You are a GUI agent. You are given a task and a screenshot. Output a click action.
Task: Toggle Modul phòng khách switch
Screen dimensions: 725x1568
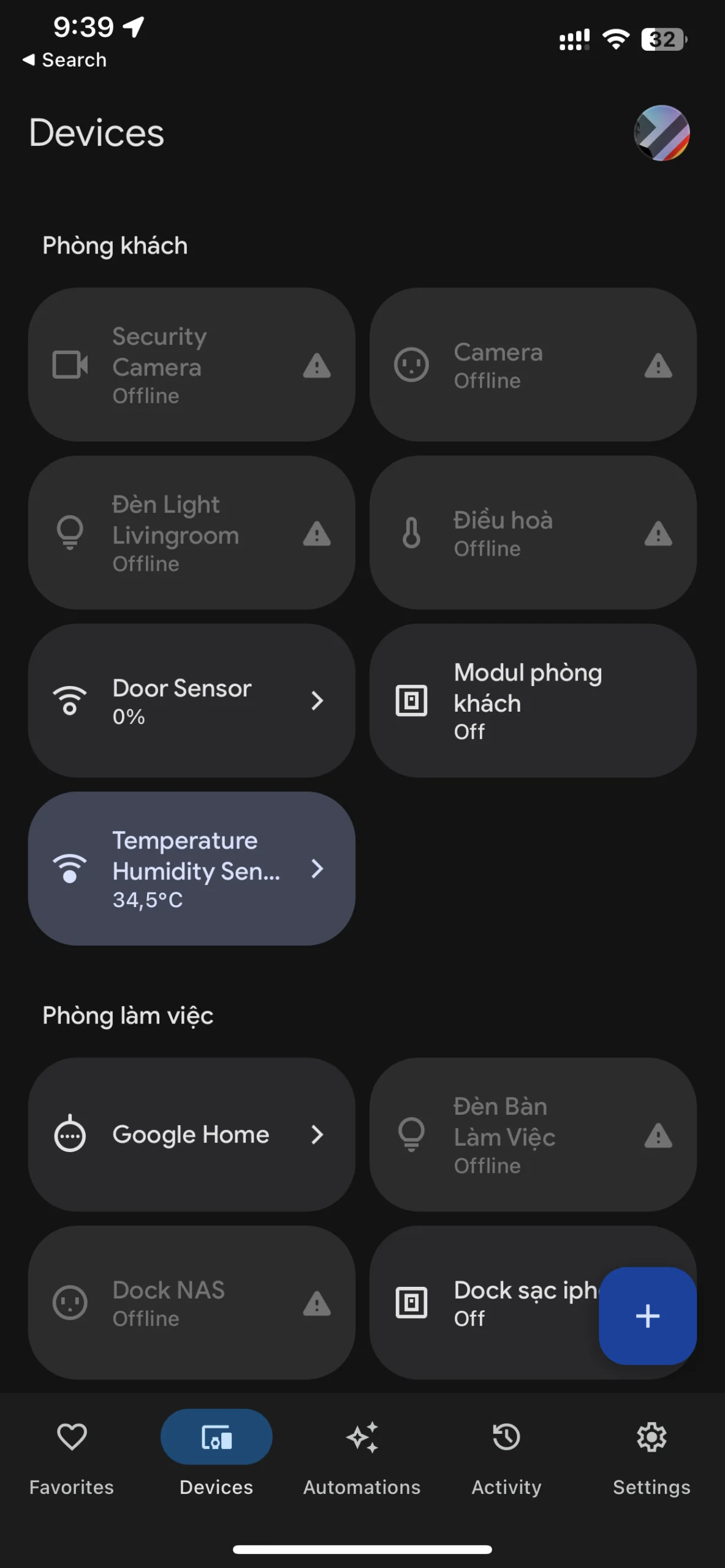coord(533,701)
